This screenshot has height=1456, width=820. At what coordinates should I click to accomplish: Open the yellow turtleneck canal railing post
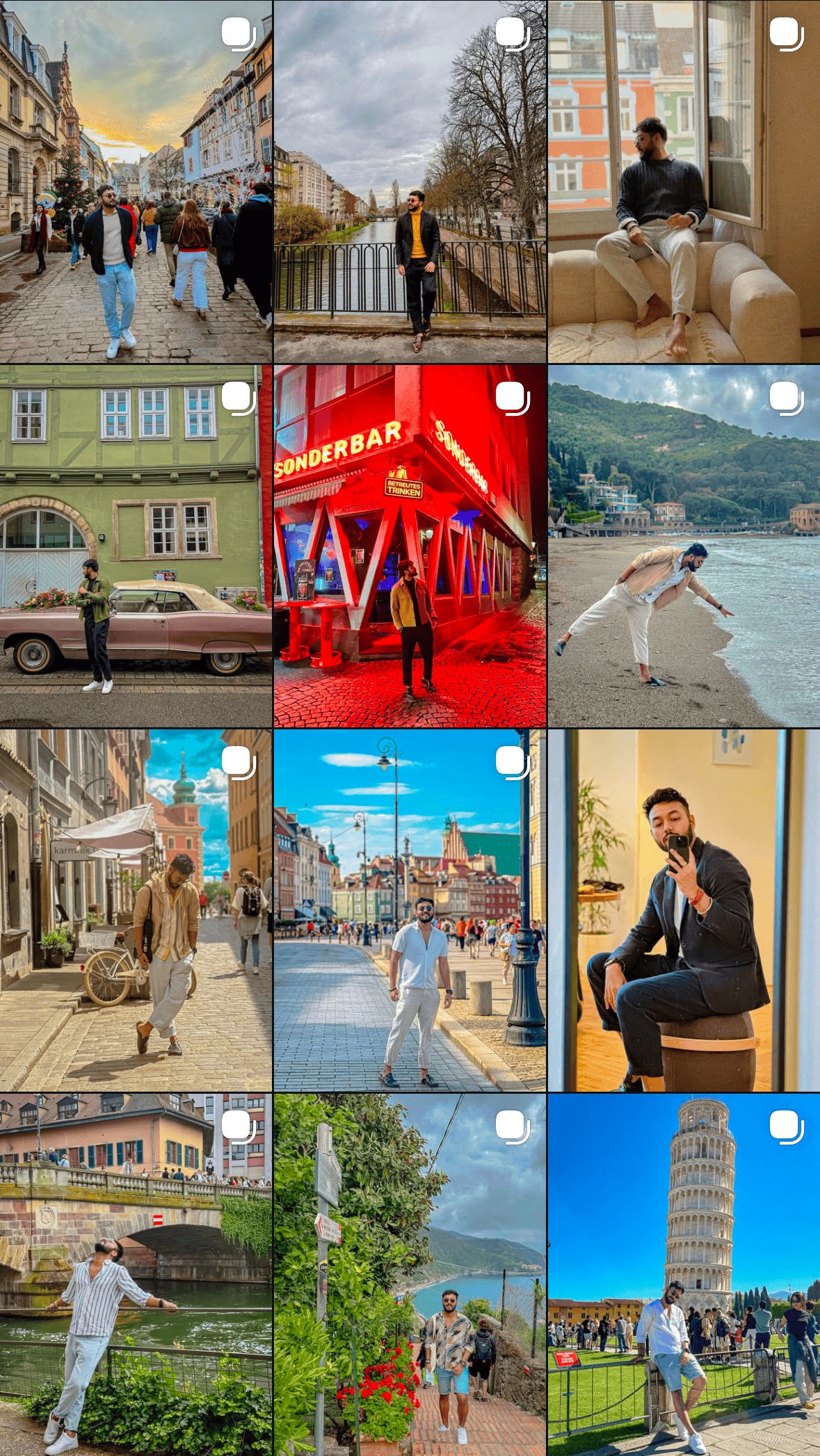click(410, 181)
